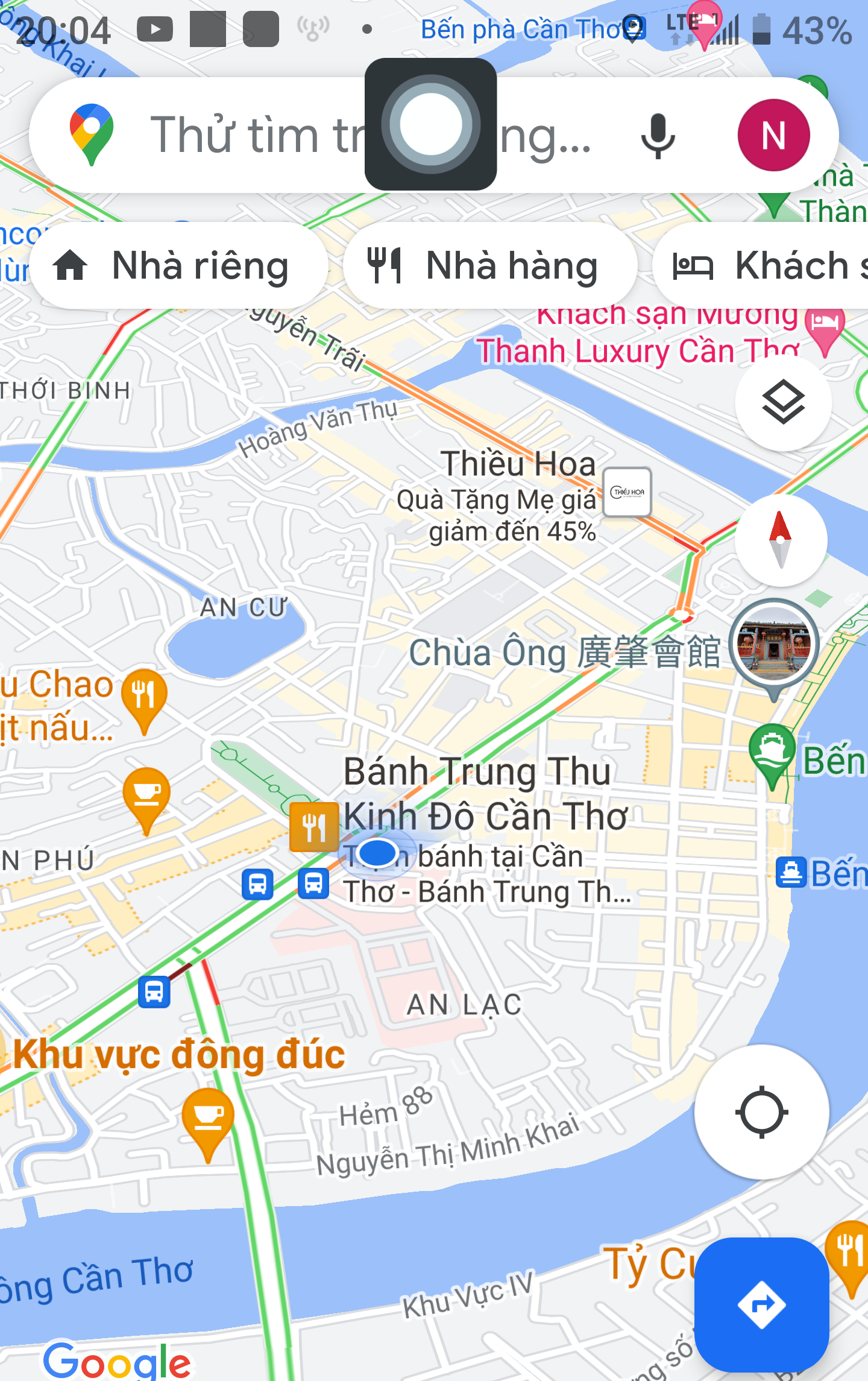The height and width of the screenshot is (1381, 868).
Task: Open the Chùa Ông photo marker
Action: (773, 645)
